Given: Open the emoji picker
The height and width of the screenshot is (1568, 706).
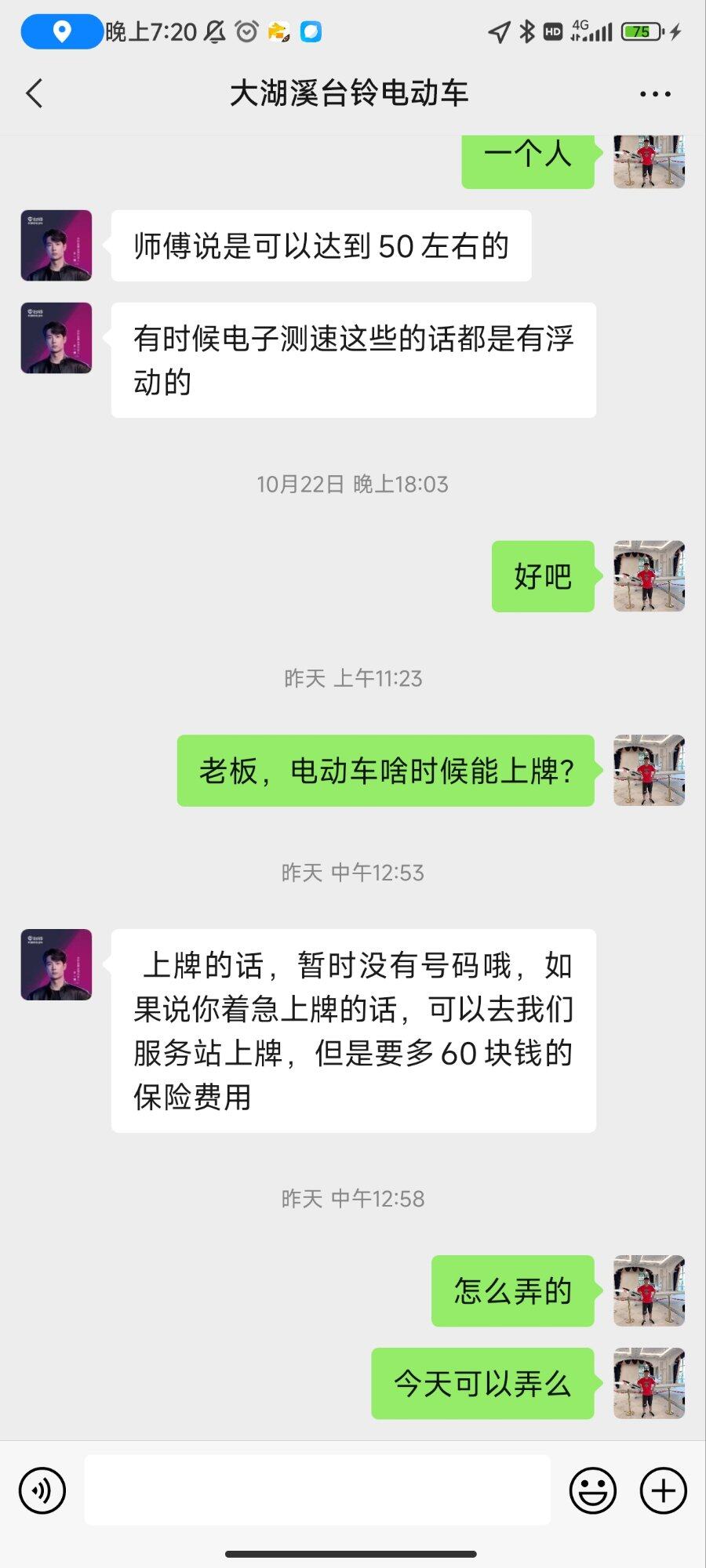Looking at the screenshot, I should (x=592, y=1490).
